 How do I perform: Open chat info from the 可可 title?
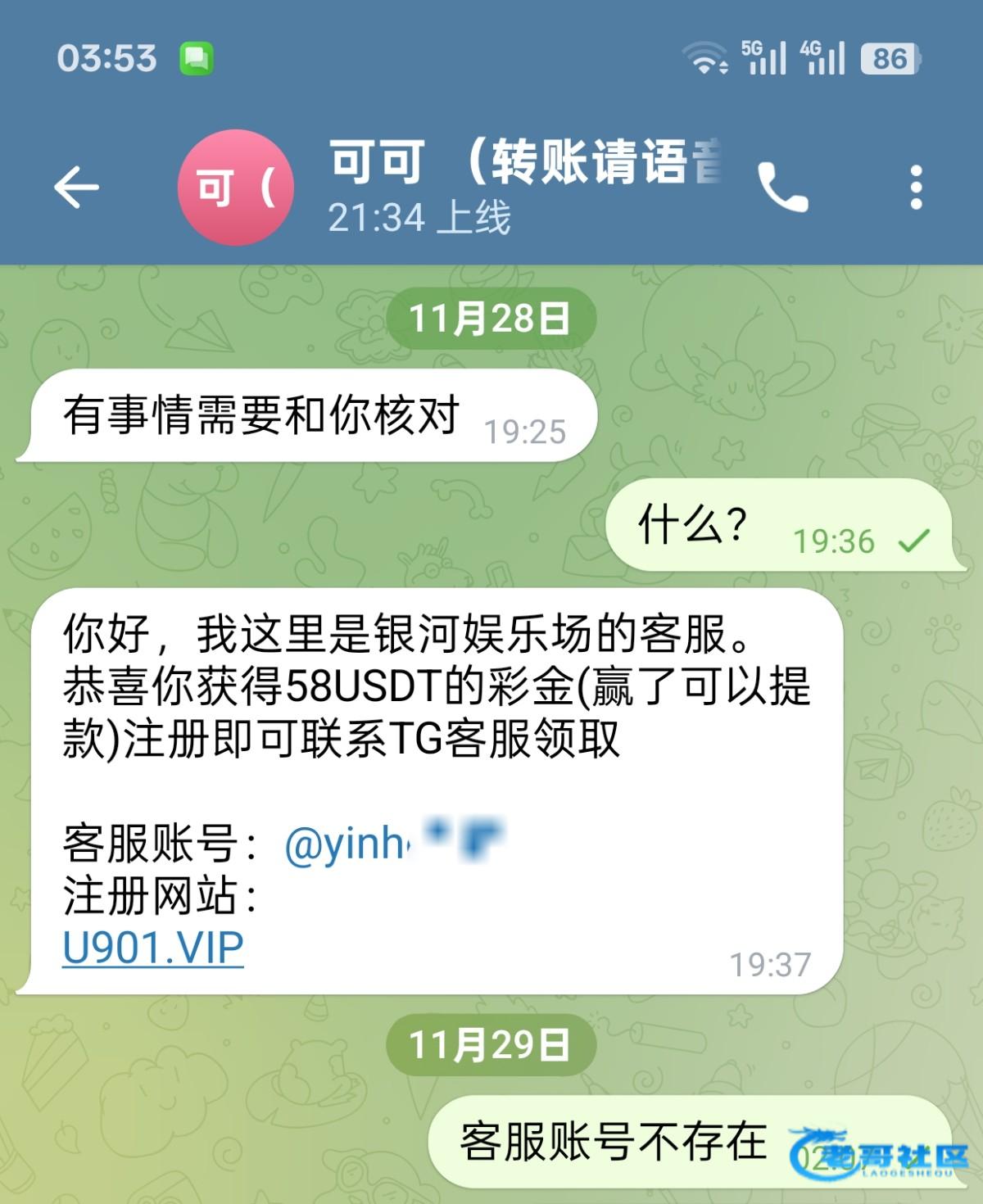point(524,164)
